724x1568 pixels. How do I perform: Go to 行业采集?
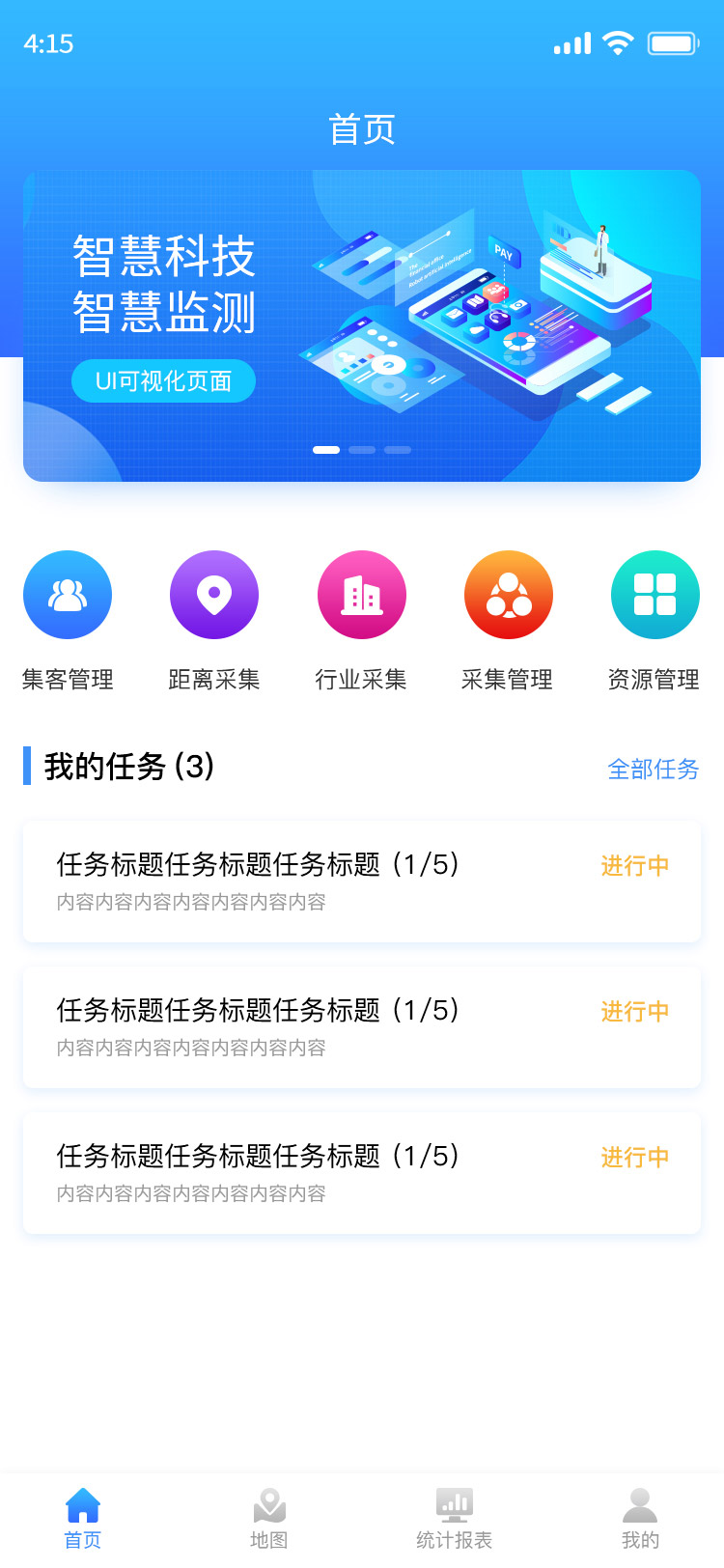click(x=361, y=595)
